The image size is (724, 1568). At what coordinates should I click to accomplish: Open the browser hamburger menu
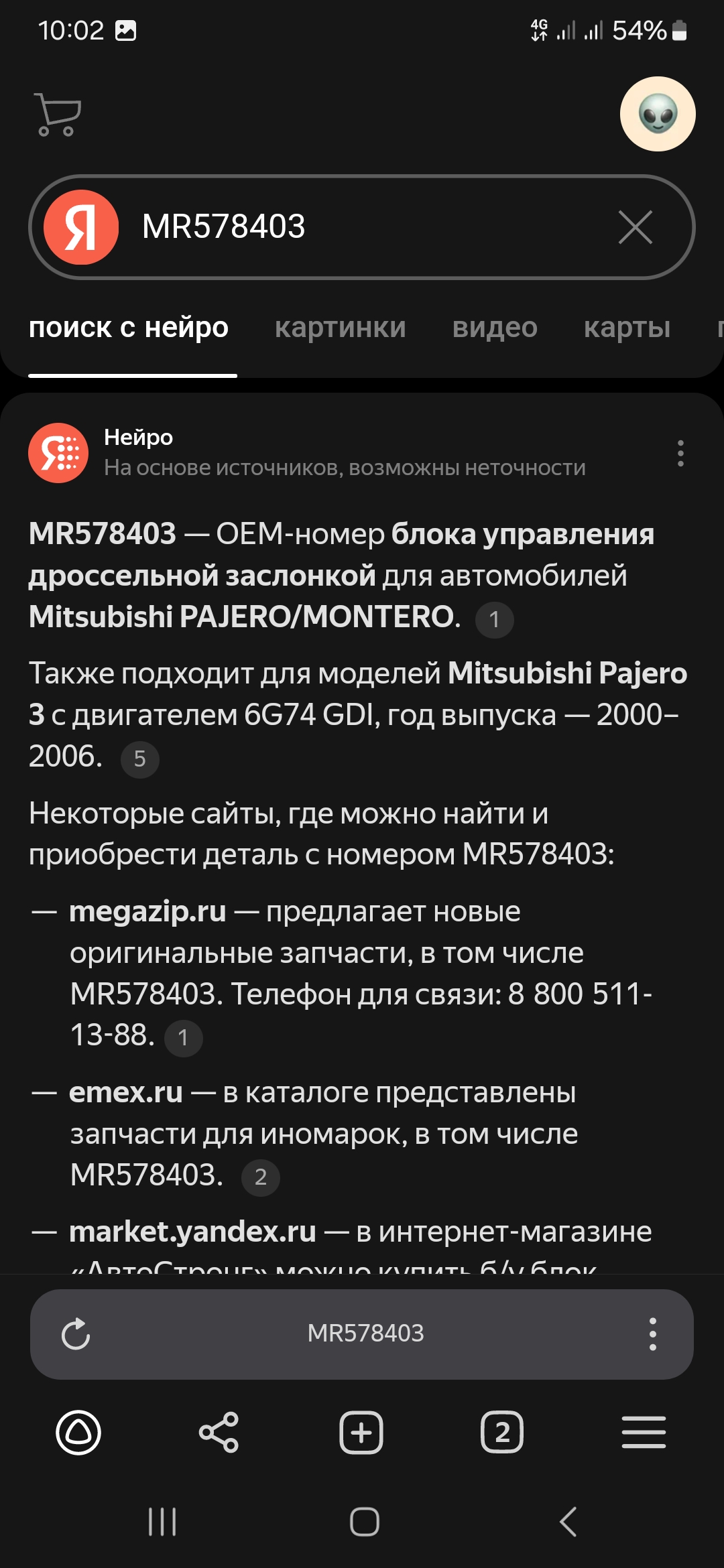coord(644,1433)
